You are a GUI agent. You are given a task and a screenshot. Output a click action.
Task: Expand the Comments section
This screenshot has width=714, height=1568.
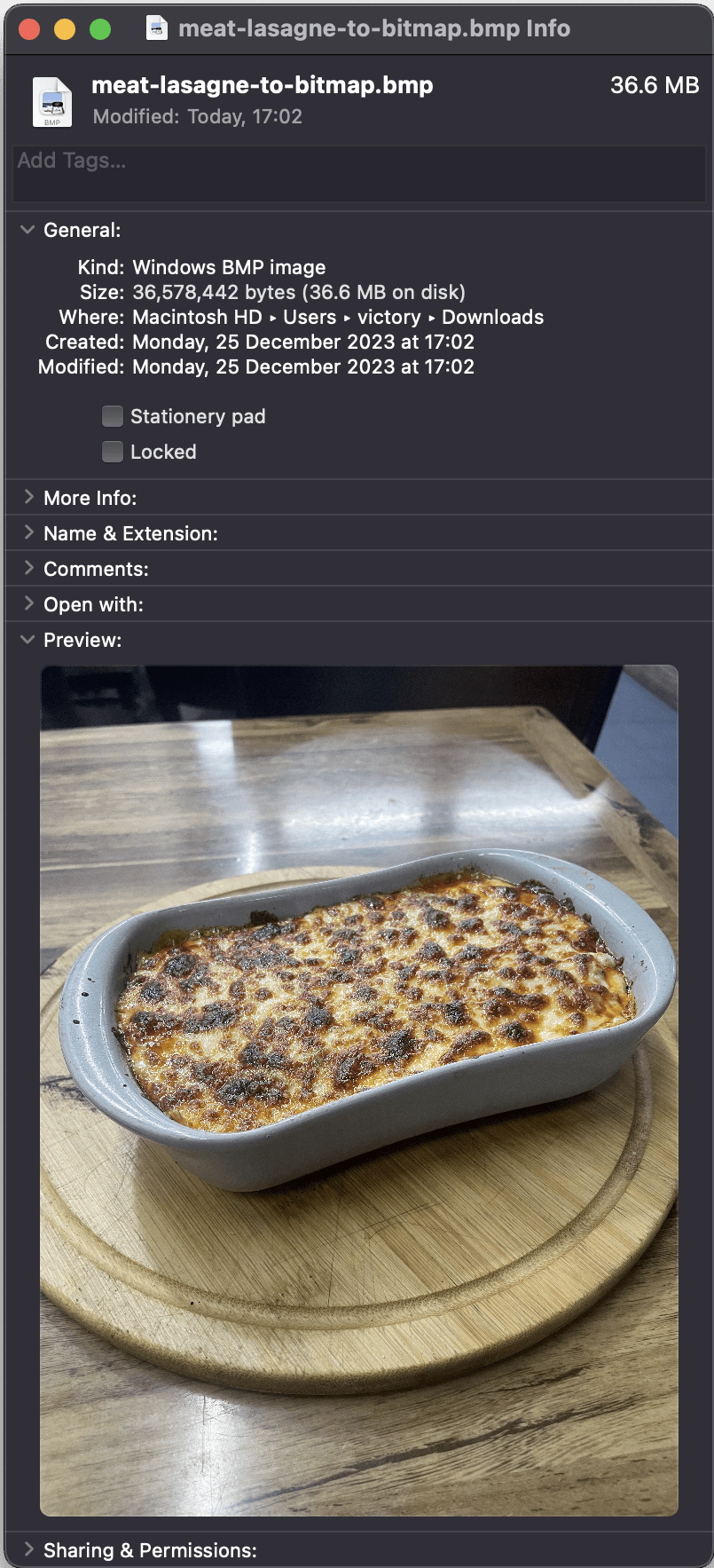tap(28, 568)
